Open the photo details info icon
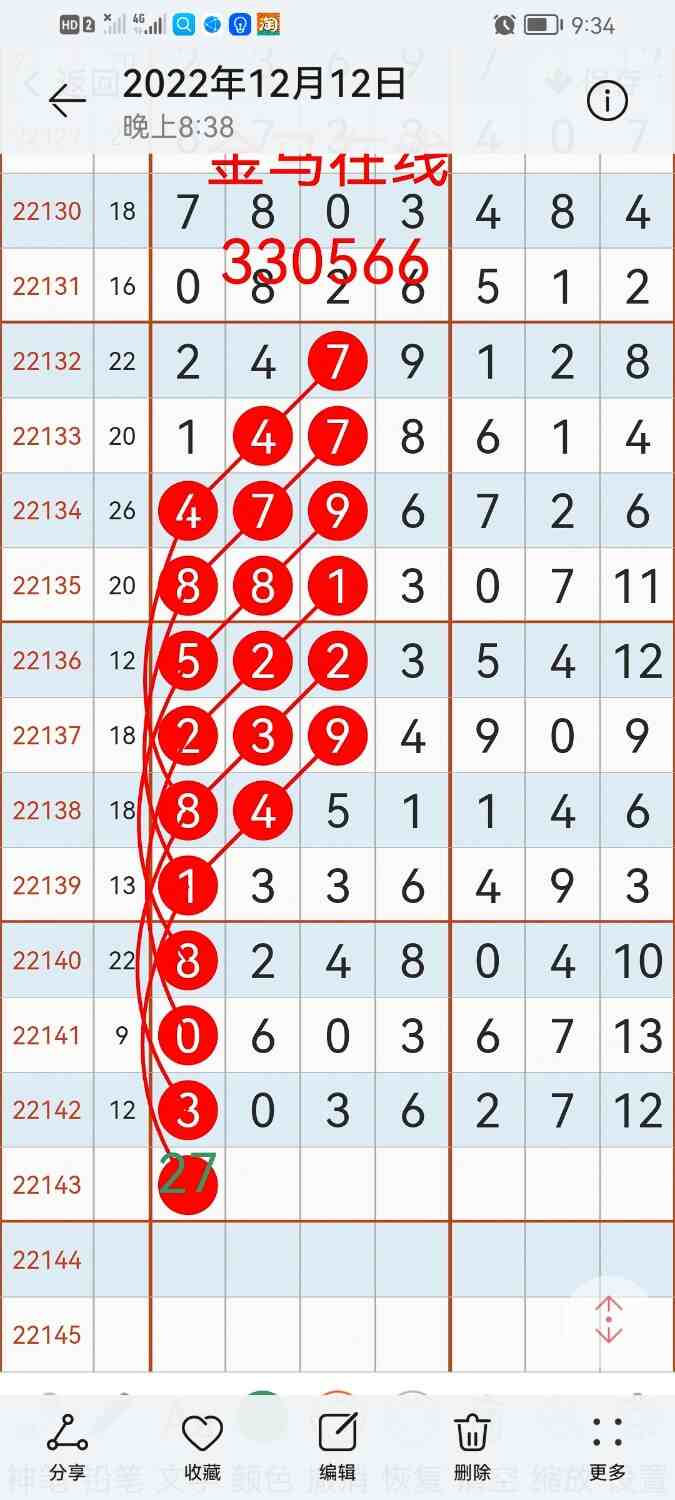 click(607, 101)
